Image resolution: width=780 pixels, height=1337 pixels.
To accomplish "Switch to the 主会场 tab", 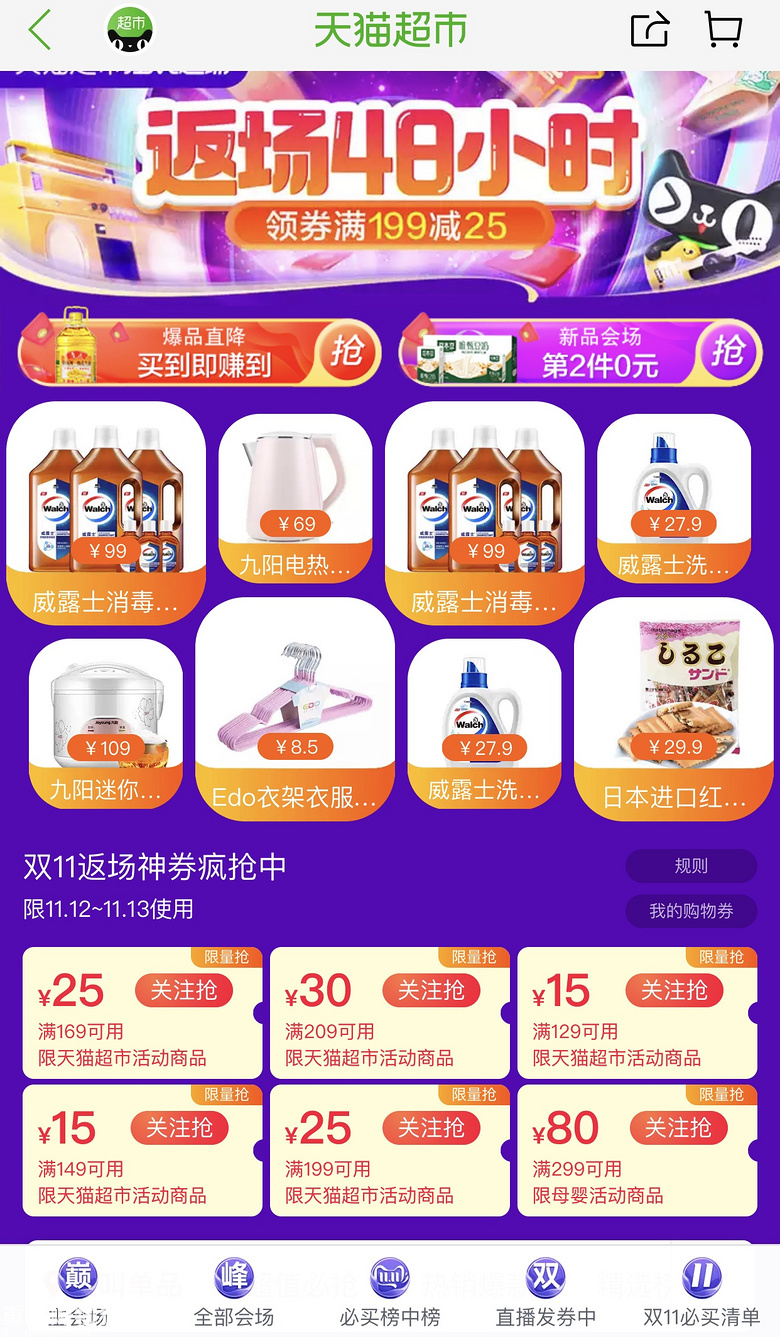I will 78,1292.
